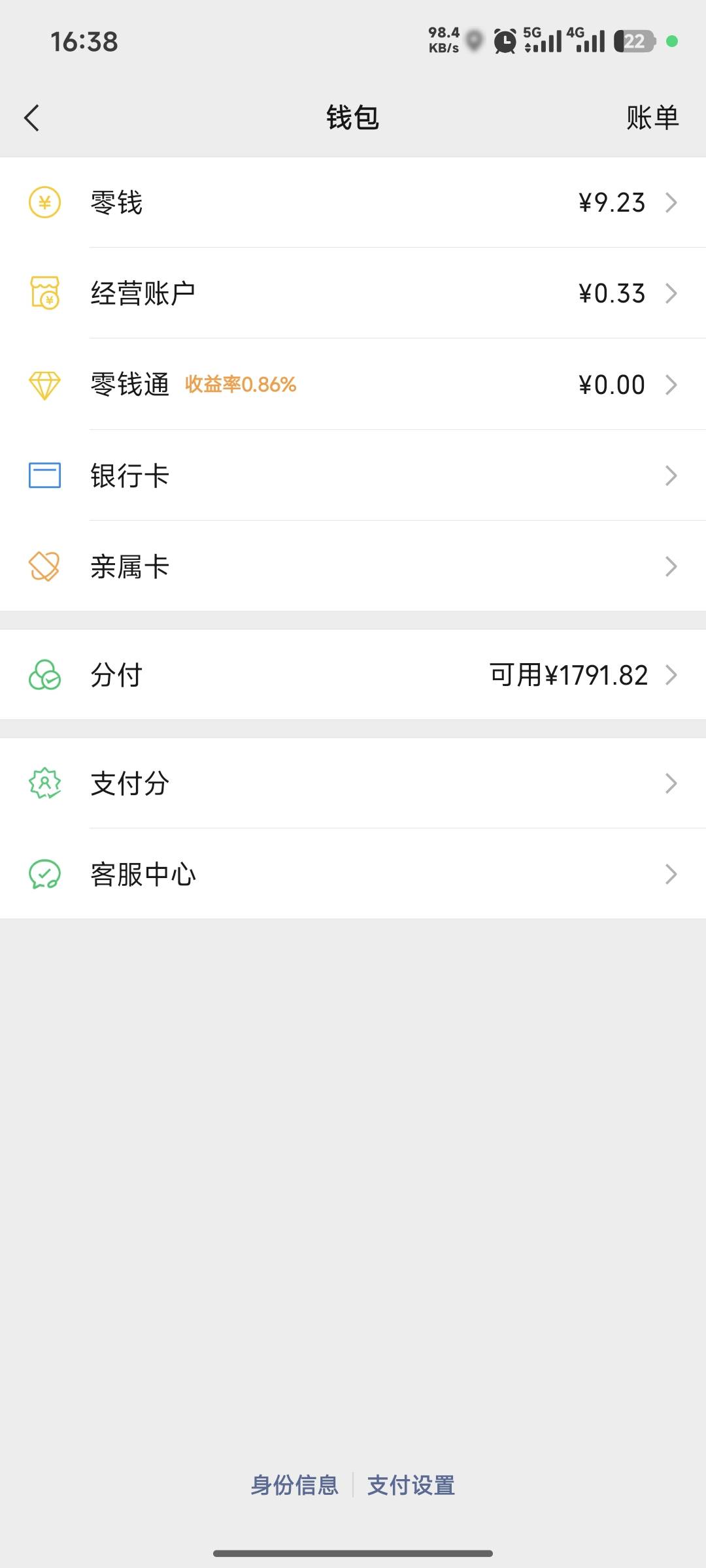Tap the 支付设置 link
The width and height of the screenshot is (706, 1568).
tap(411, 1485)
